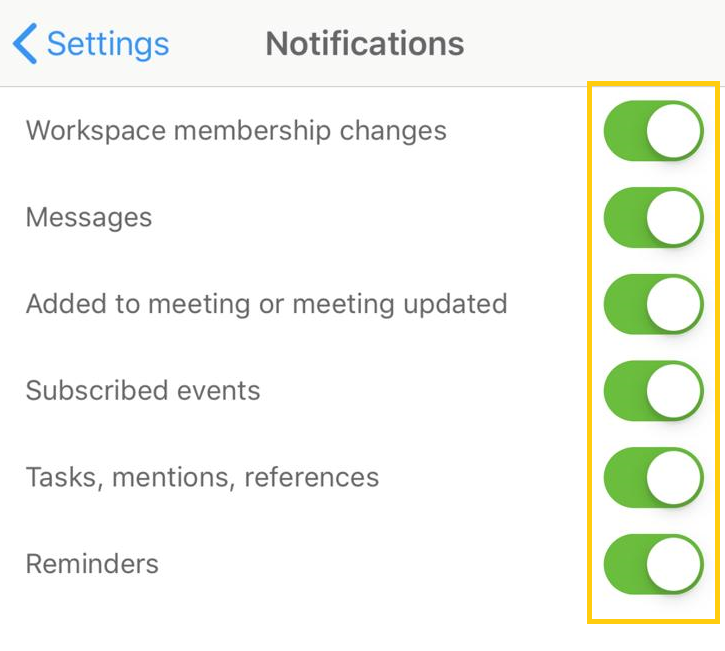725x651 pixels.
Task: Disable the Reminders notifications toggle
Action: tap(653, 564)
